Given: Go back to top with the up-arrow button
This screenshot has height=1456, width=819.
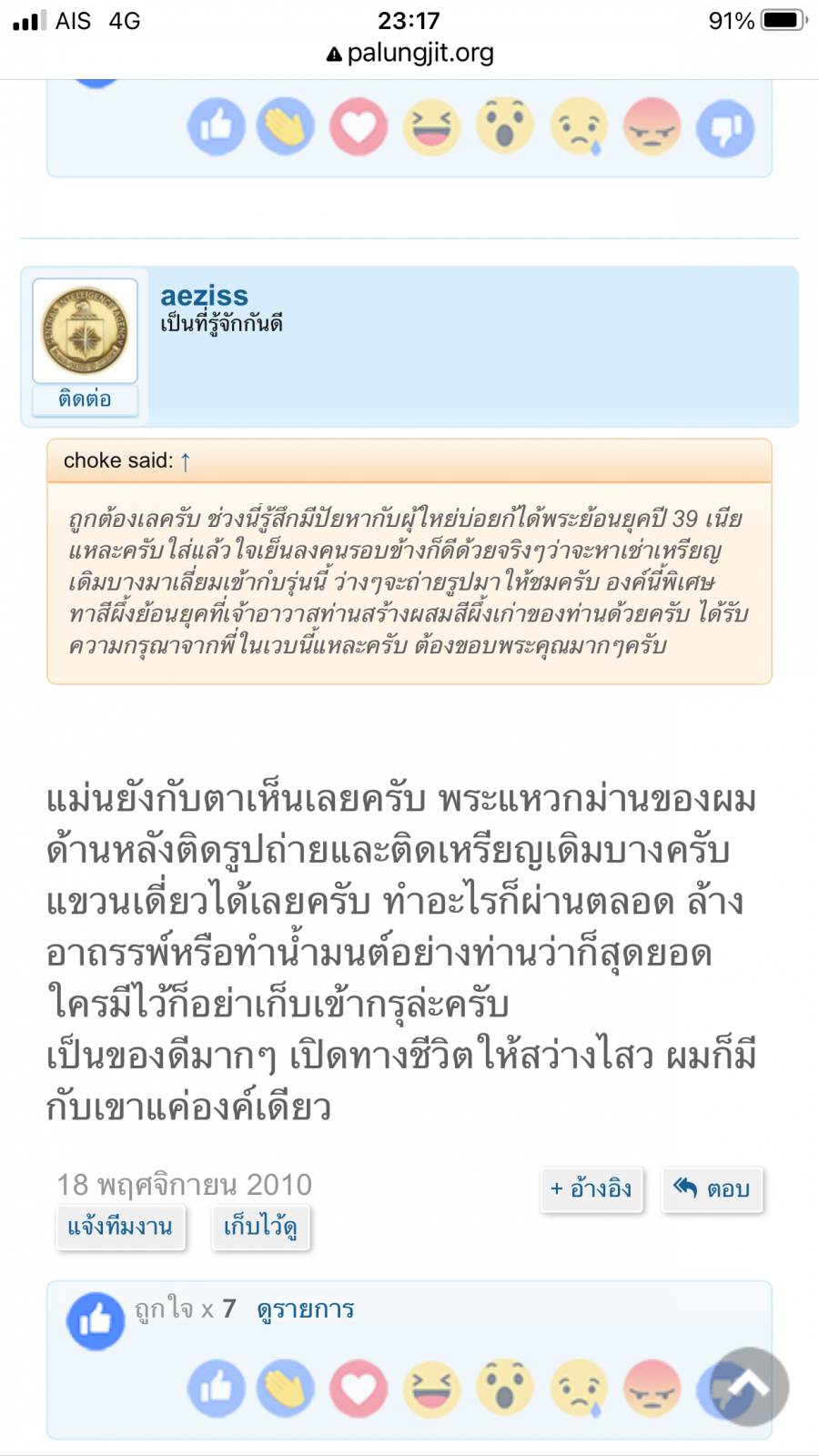Looking at the screenshot, I should coord(749,1386).
